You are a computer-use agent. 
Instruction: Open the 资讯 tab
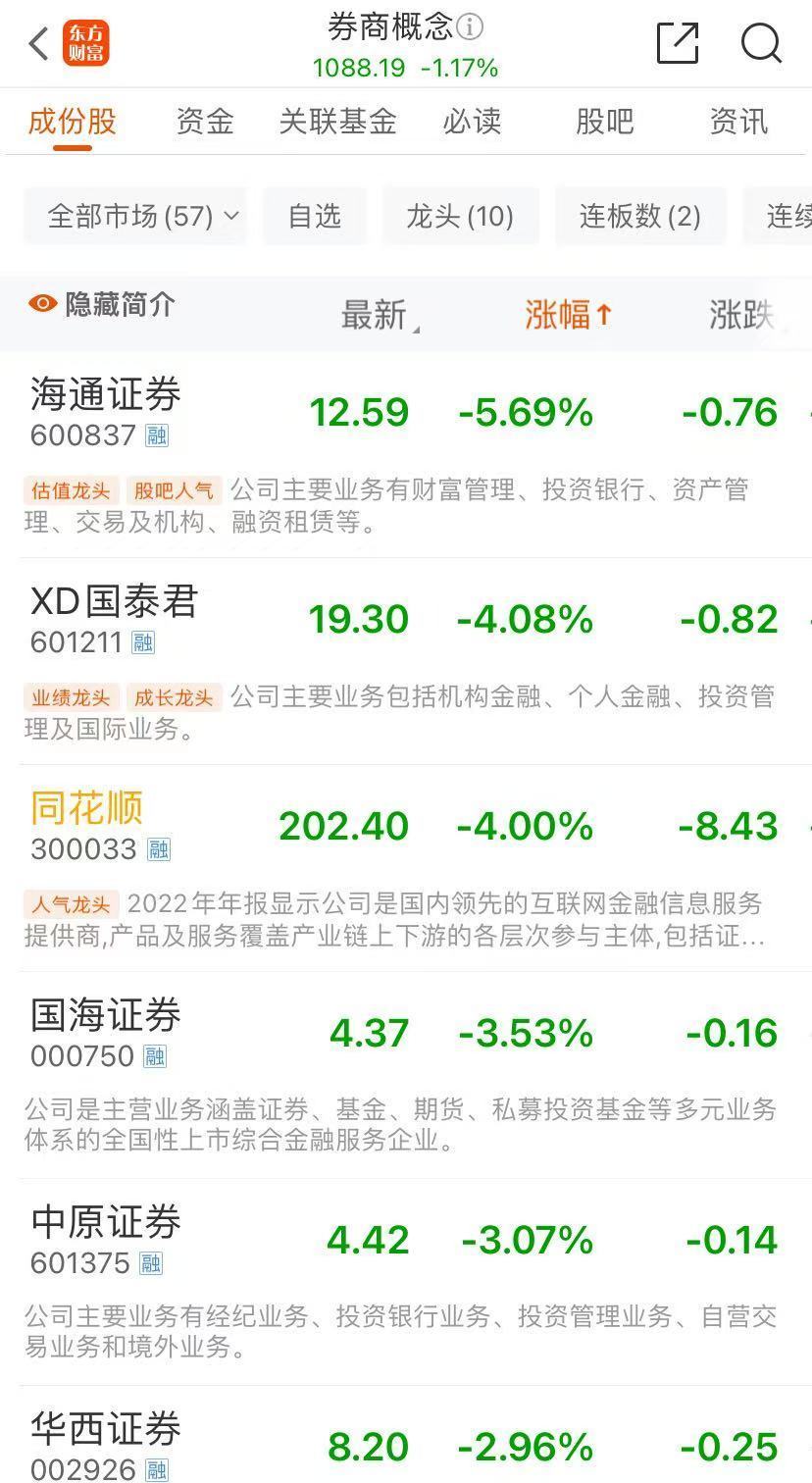pos(738,122)
